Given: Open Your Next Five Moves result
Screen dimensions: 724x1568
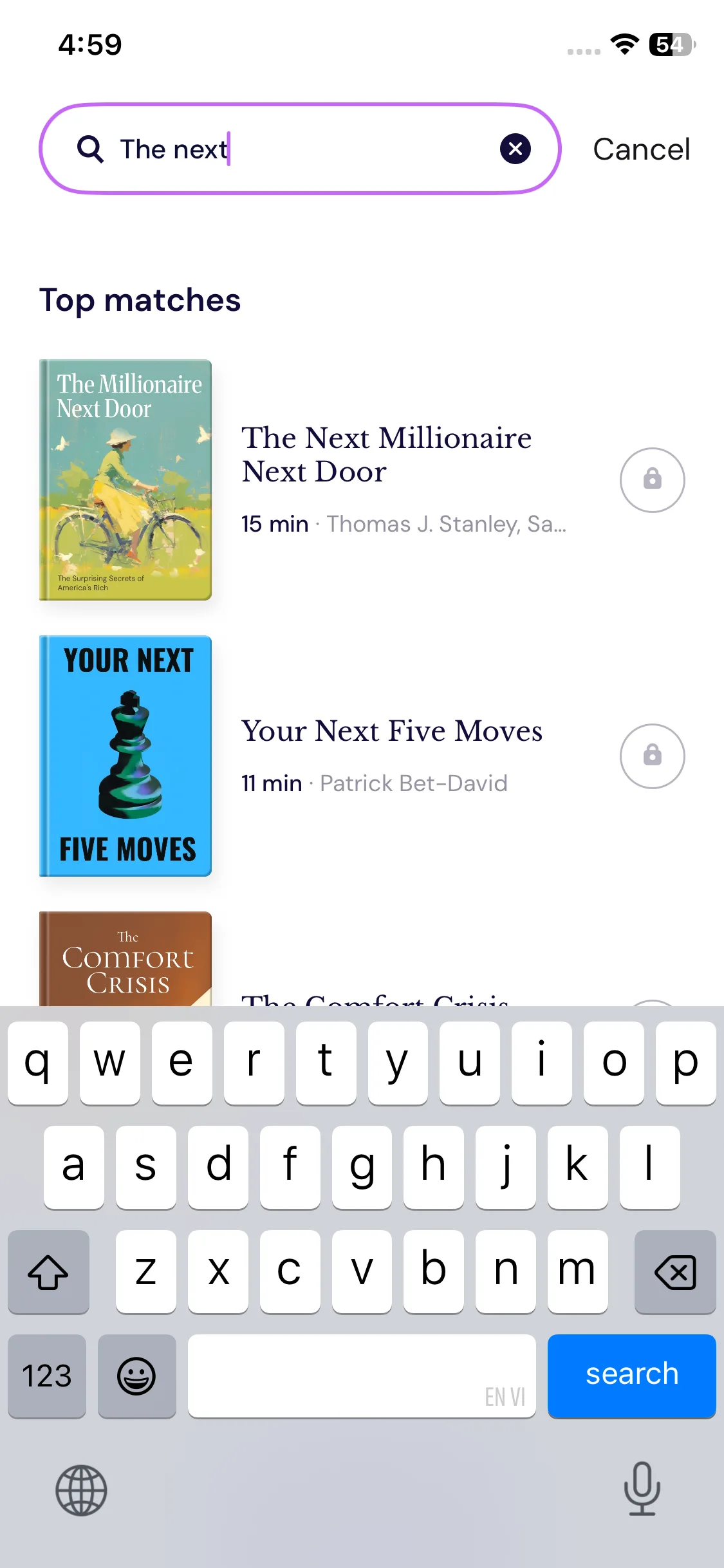Looking at the screenshot, I should [x=391, y=731].
